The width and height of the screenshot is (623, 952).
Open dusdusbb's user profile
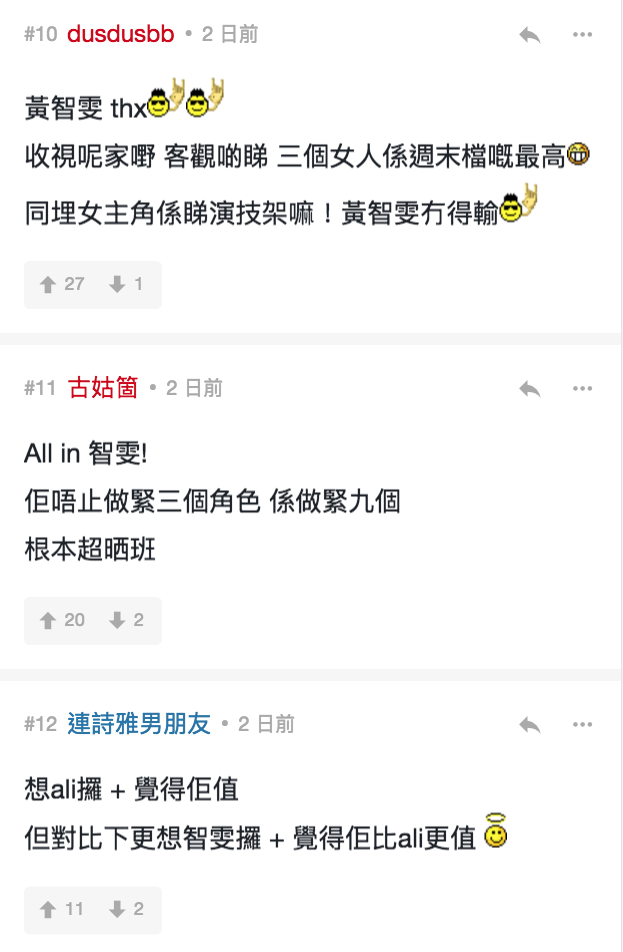pos(120,34)
